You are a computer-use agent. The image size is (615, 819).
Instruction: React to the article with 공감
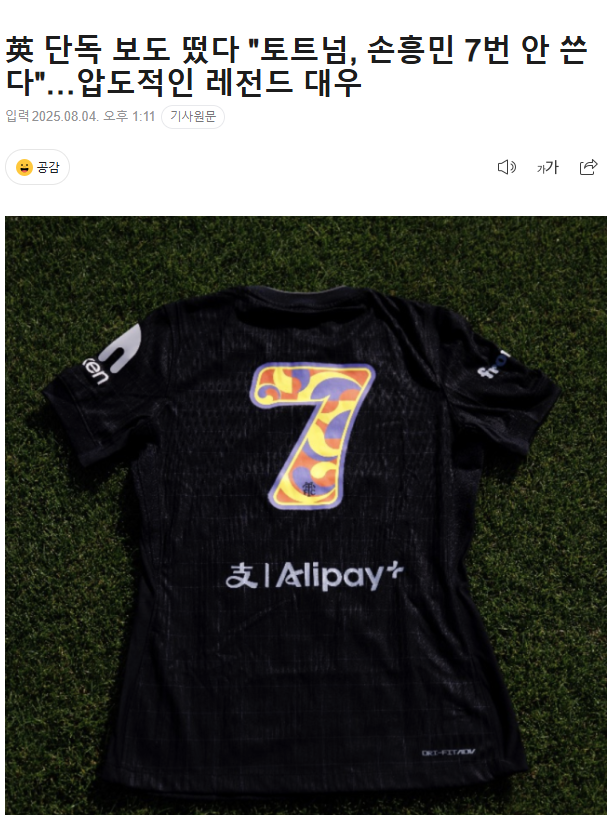[x=37, y=167]
